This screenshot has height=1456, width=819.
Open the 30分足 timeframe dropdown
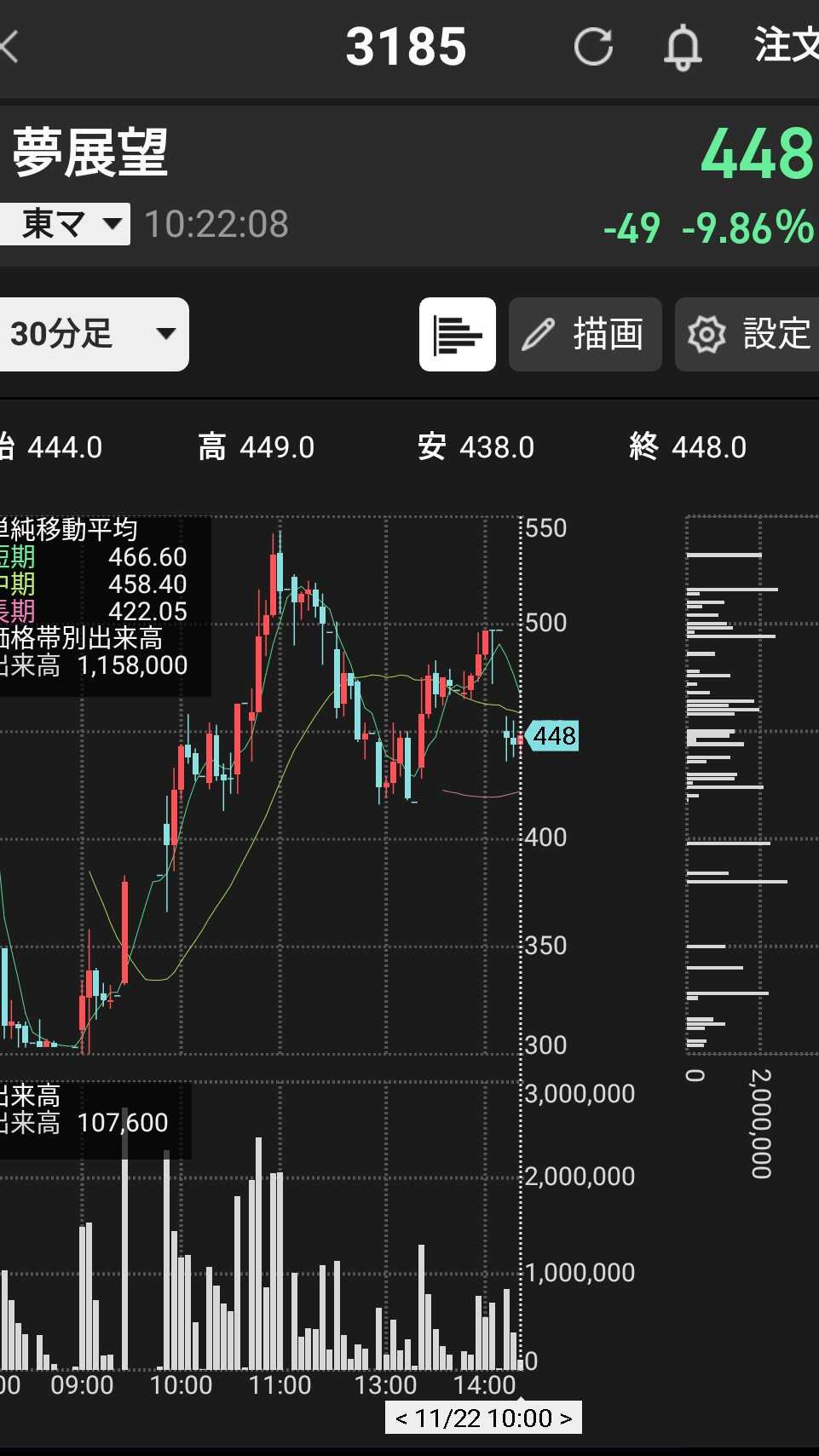94,335
